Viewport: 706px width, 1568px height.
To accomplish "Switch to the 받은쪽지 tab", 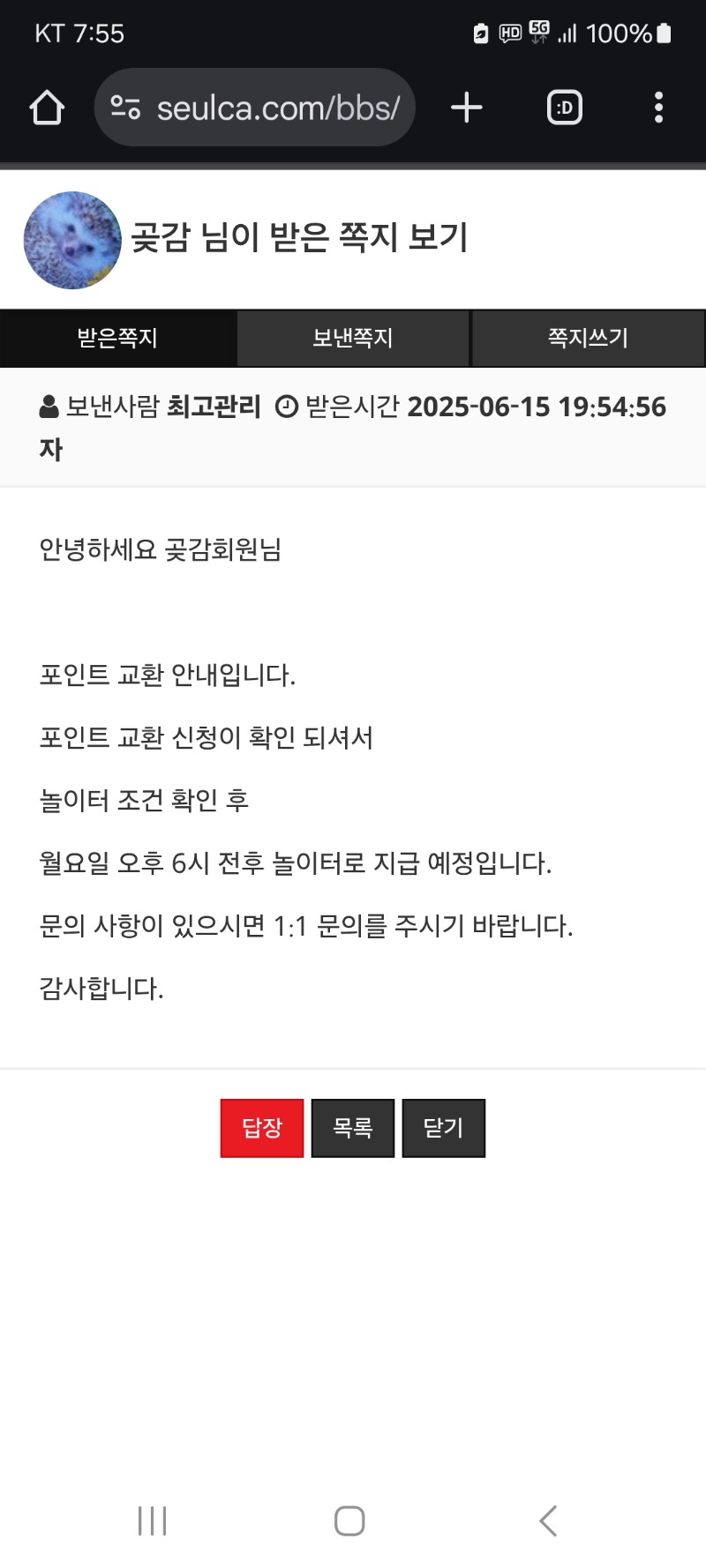I will [117, 338].
